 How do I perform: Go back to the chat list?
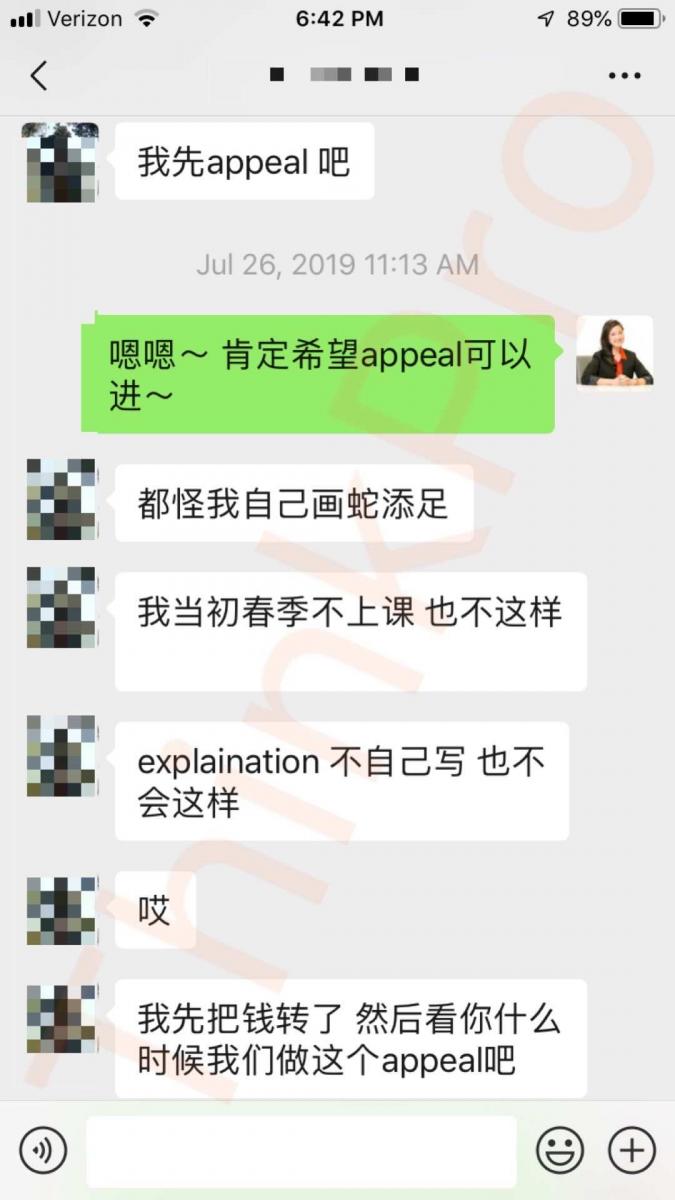tap(39, 76)
